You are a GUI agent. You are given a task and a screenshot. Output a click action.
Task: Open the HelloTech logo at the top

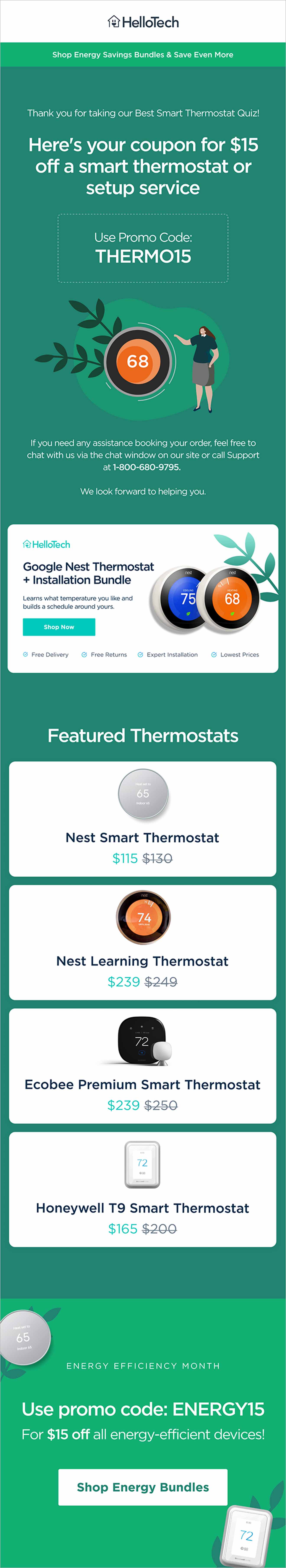tap(143, 22)
